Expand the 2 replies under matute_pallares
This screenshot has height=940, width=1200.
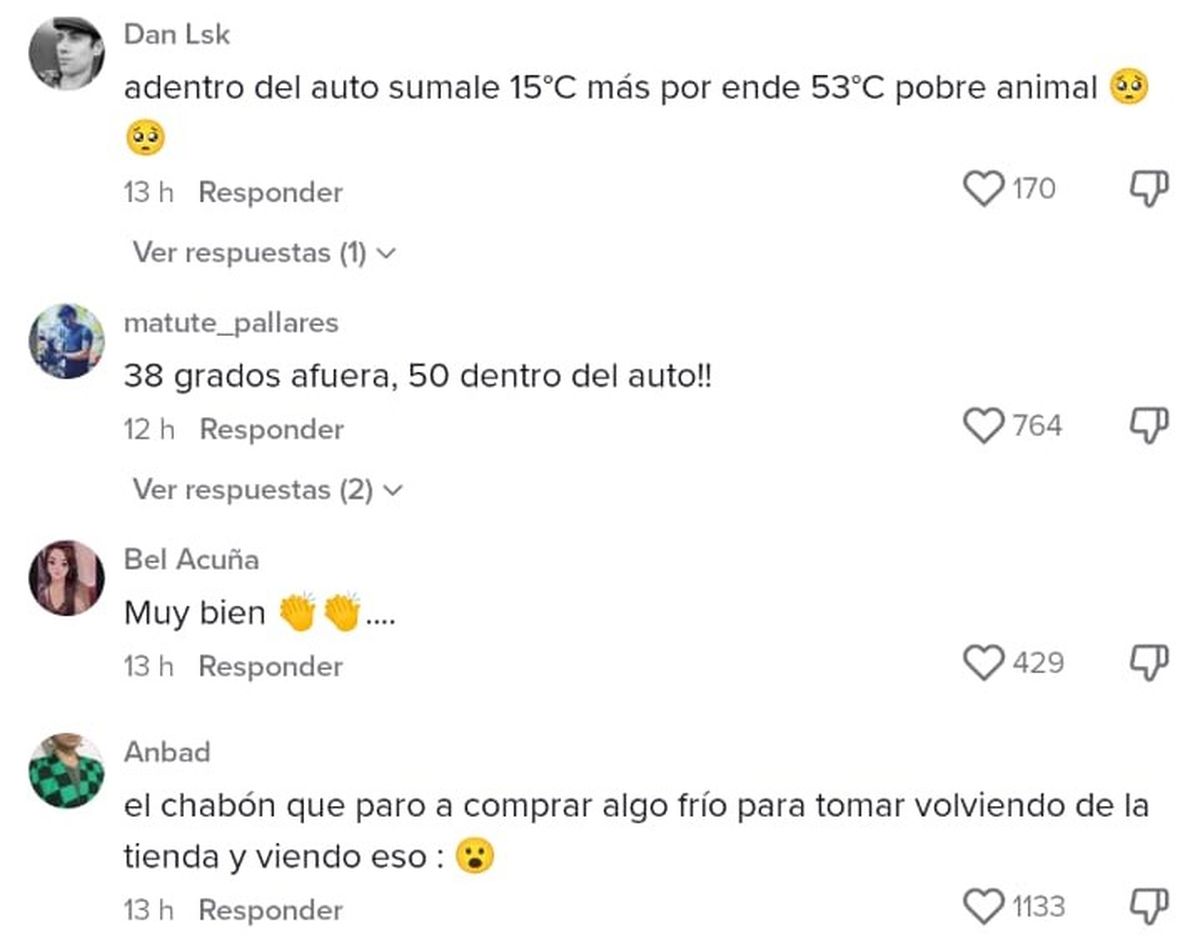point(266,490)
